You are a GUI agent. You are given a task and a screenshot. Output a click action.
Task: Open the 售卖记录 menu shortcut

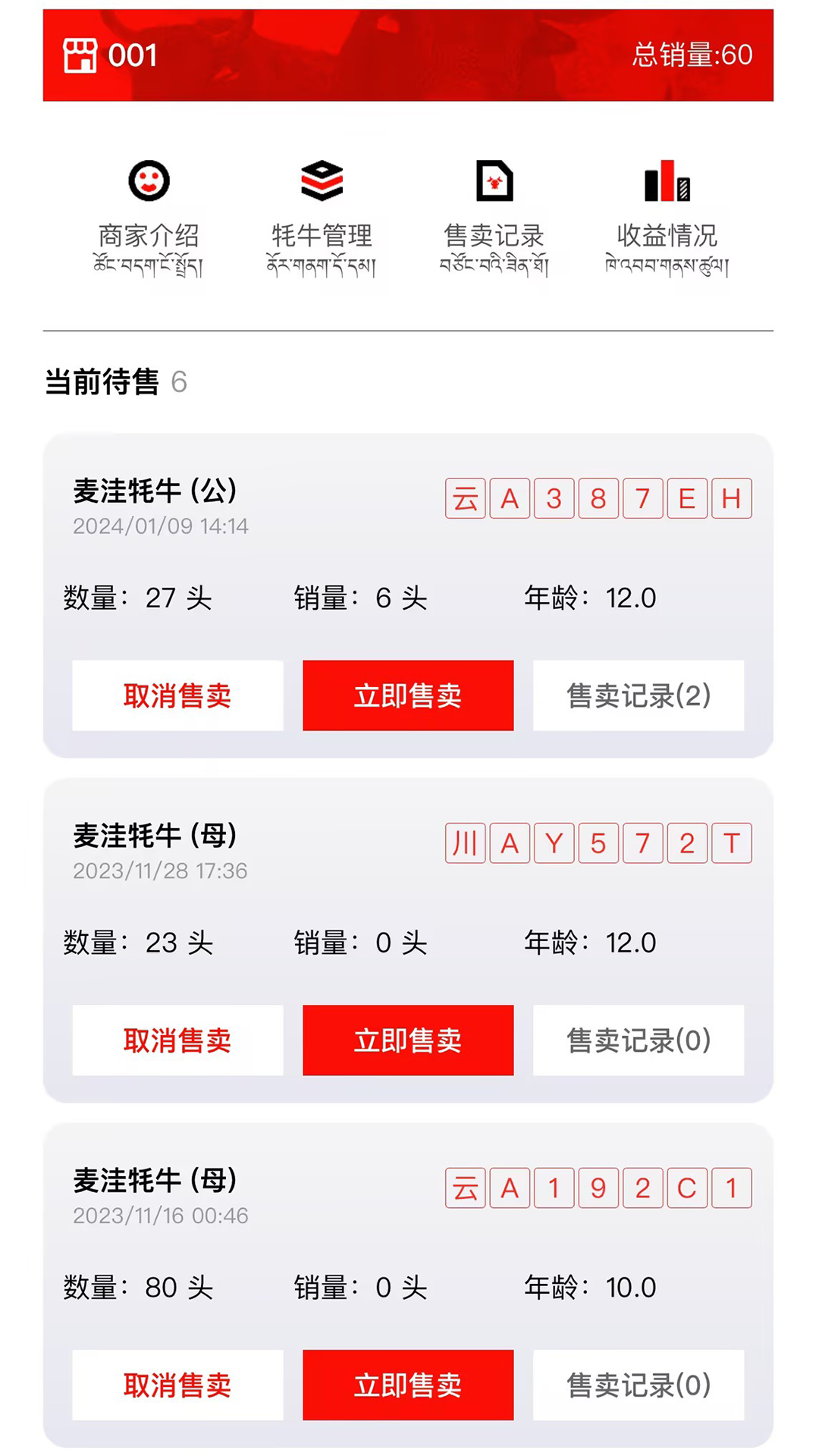tap(494, 216)
